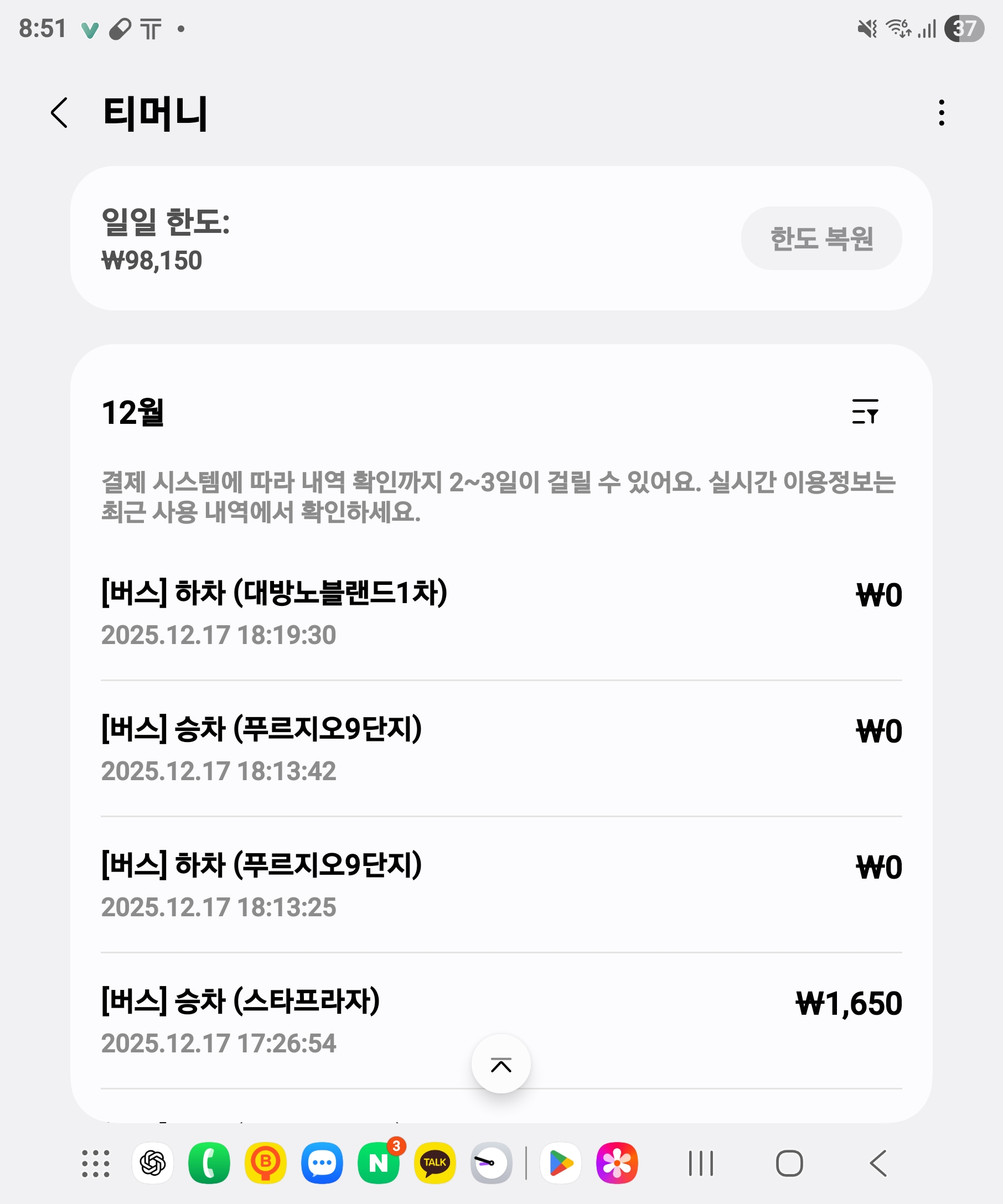Go back from the 티머니 screen
This screenshot has height=1204, width=1003.
tap(60, 112)
